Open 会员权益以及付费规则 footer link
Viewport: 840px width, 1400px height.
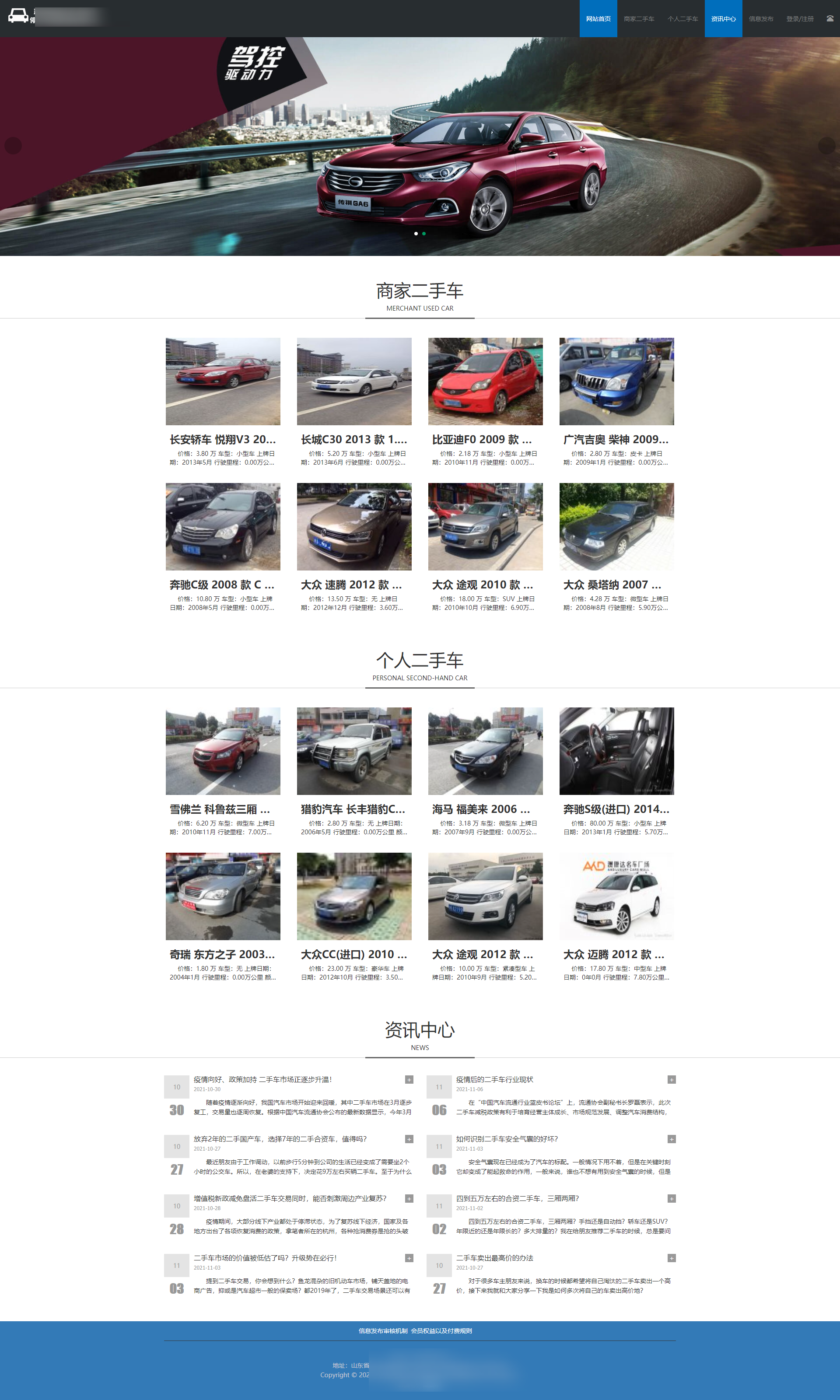(441, 1331)
